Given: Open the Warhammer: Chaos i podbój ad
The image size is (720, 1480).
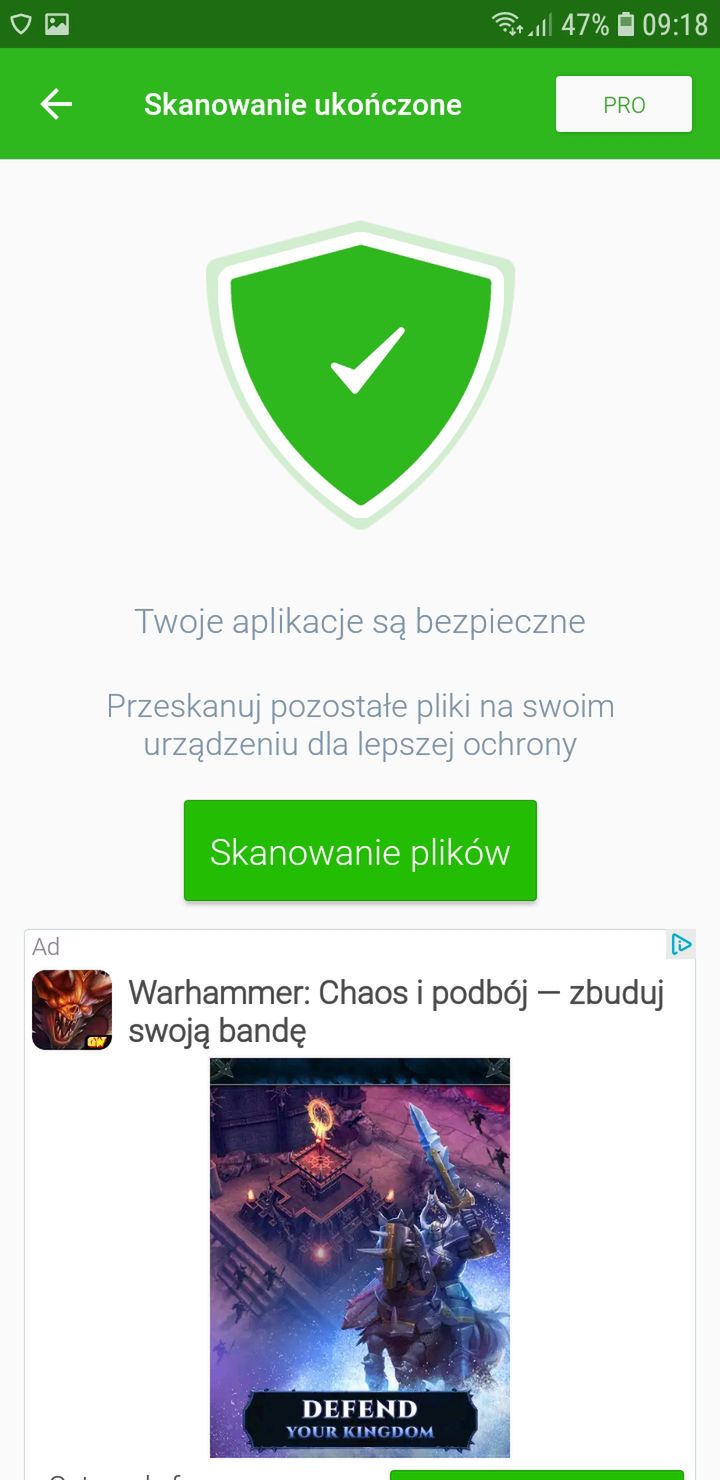Looking at the screenshot, I should click(x=396, y=1012).
